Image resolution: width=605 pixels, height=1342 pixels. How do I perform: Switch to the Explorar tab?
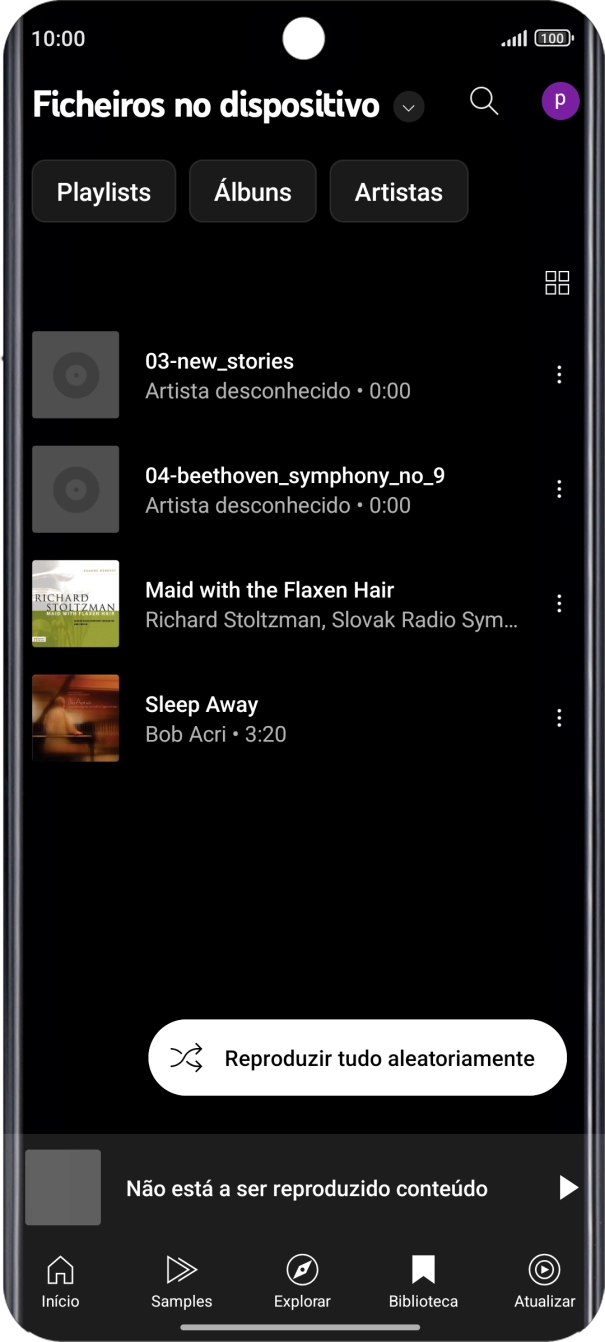(x=302, y=1282)
